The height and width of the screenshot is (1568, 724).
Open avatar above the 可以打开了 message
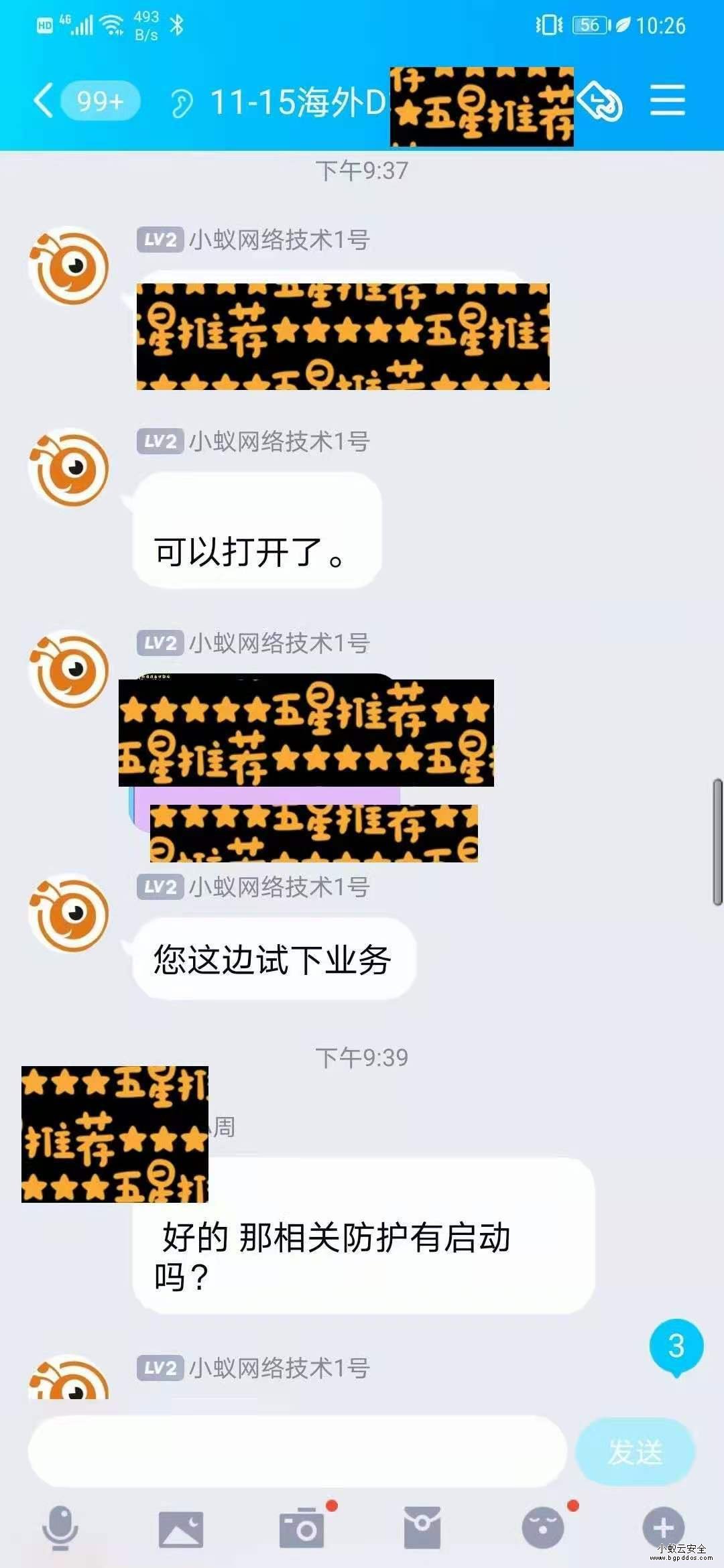(68, 467)
